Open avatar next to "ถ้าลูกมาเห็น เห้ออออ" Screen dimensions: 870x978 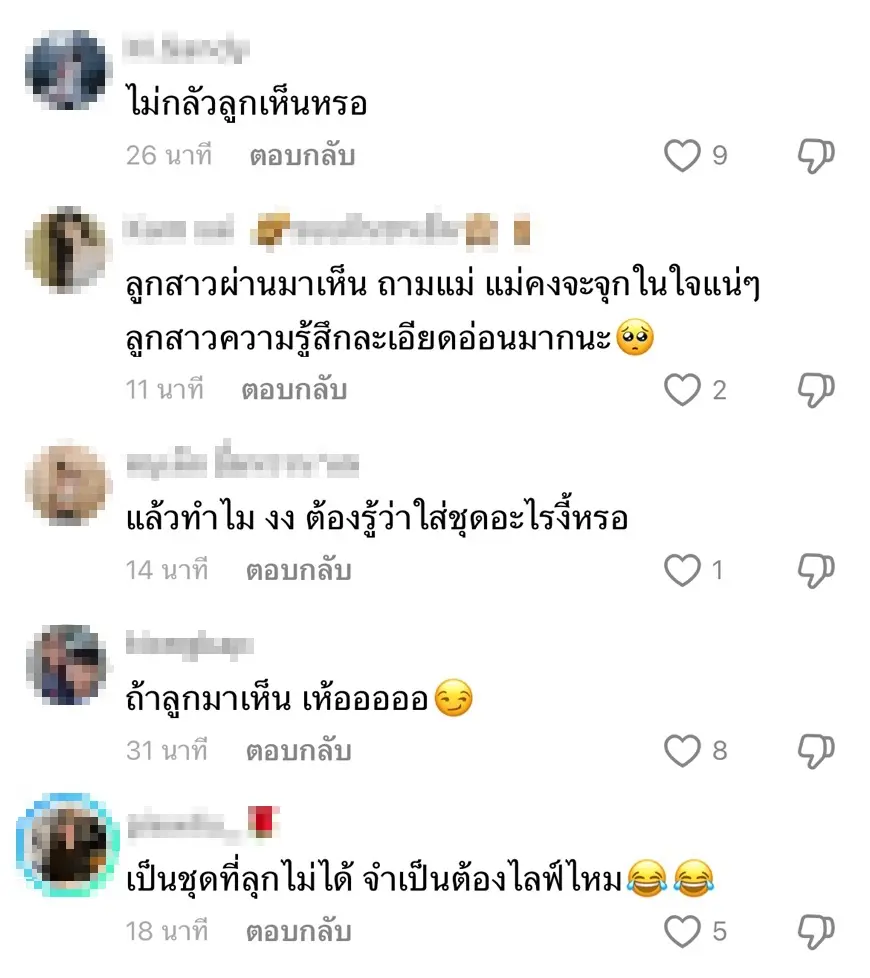pyautogui.click(x=67, y=663)
